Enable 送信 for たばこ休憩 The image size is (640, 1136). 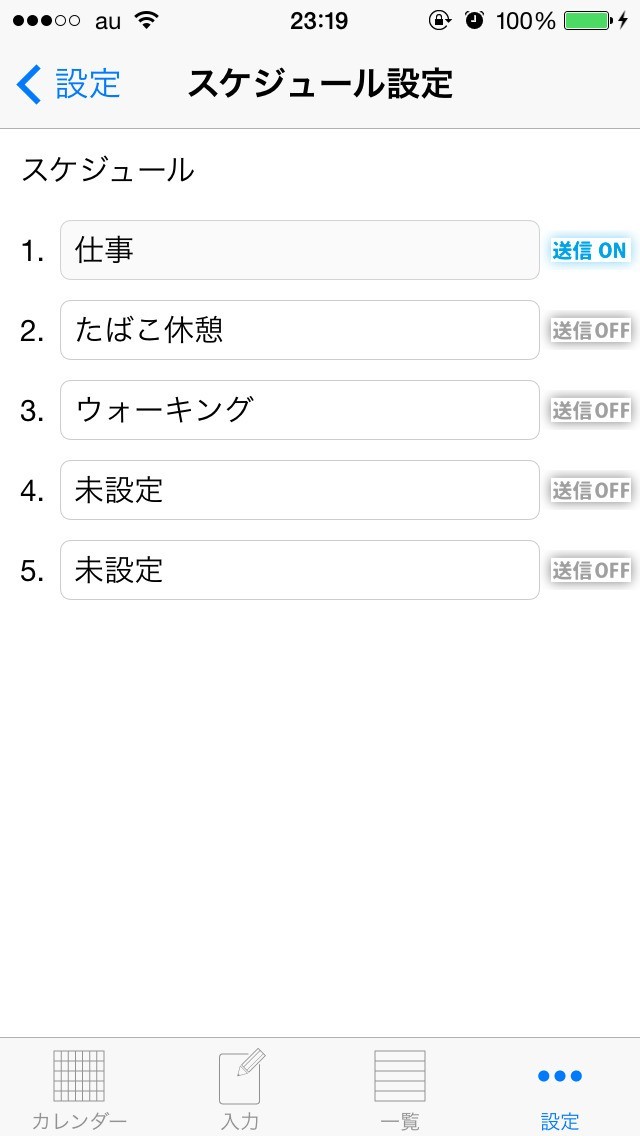click(590, 330)
